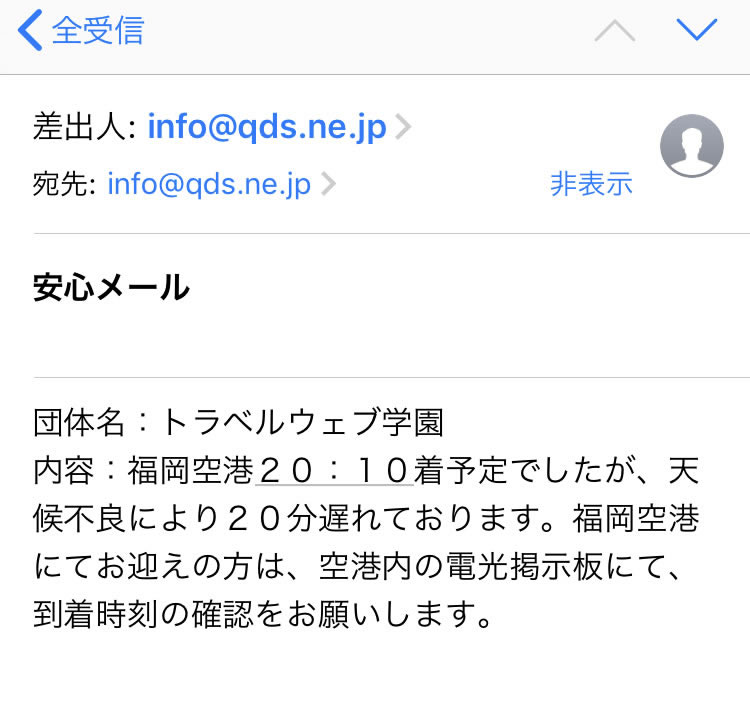Go to next message with down arrow

coord(697,30)
